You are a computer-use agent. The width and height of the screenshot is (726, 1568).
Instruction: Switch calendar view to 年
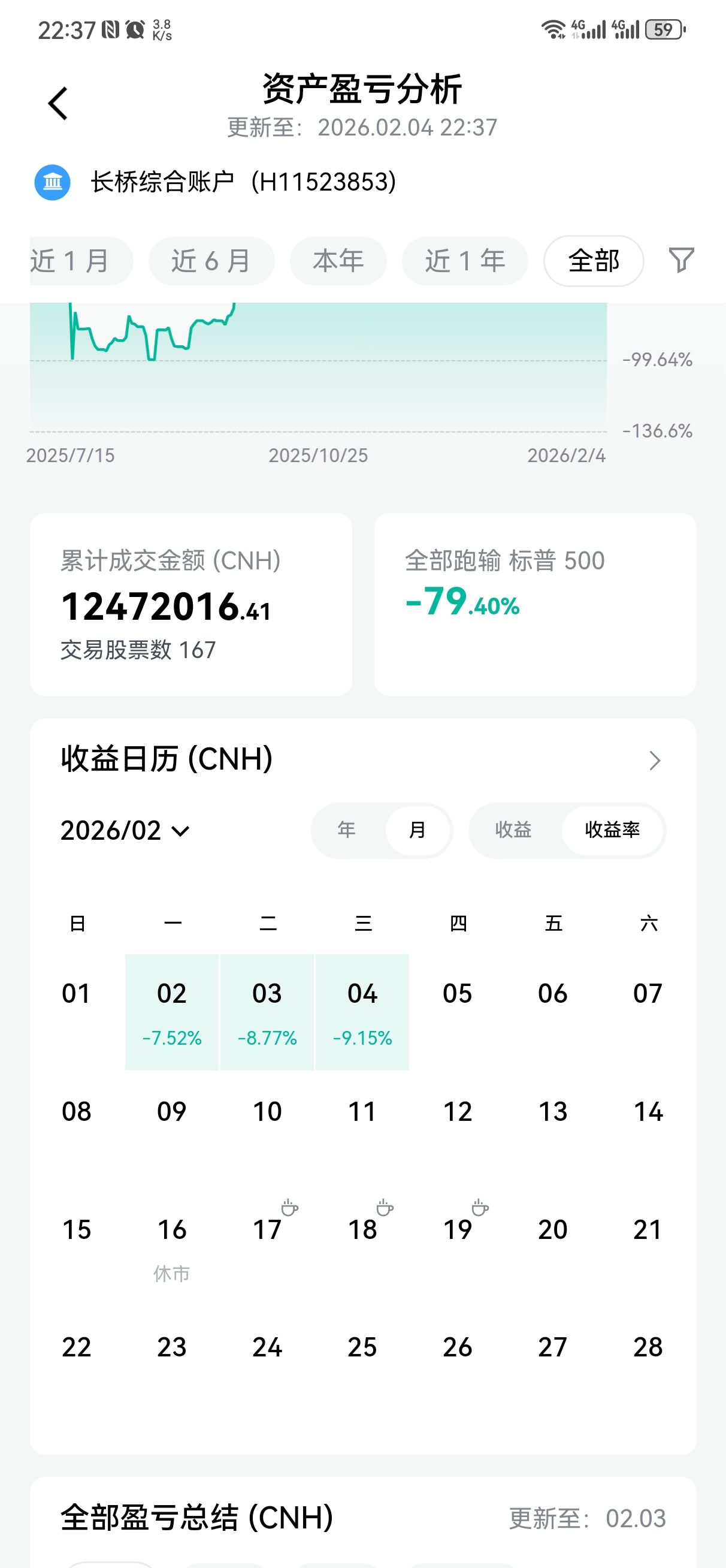point(347,830)
